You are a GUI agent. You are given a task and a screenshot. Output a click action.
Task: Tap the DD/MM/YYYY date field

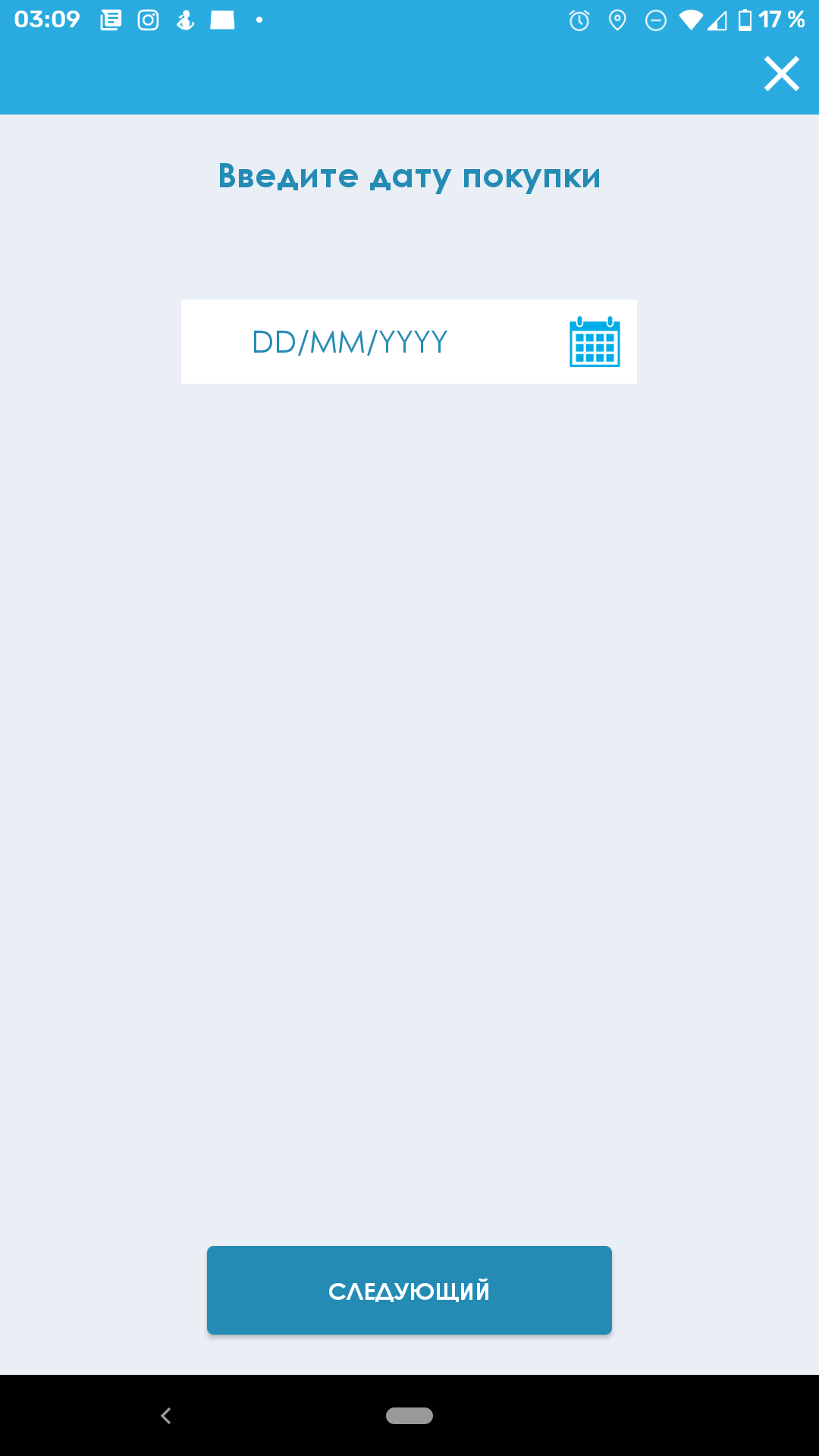click(x=350, y=342)
